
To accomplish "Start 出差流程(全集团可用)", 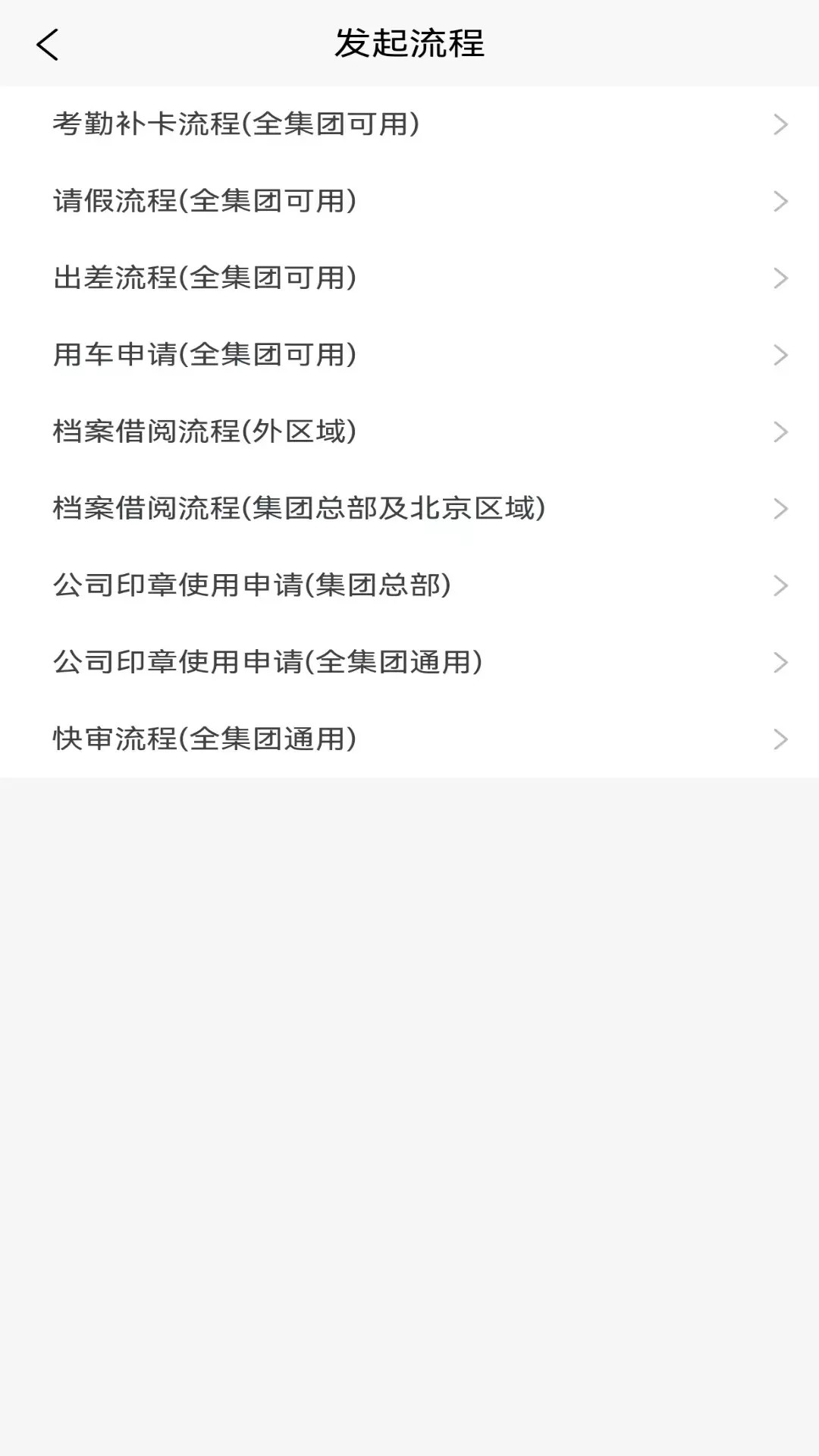I will click(x=409, y=278).
